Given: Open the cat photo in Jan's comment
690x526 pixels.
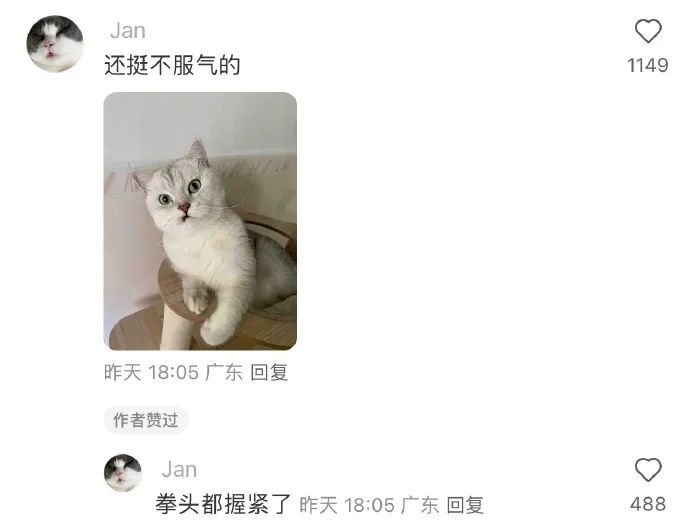Looking at the screenshot, I should (200, 221).
